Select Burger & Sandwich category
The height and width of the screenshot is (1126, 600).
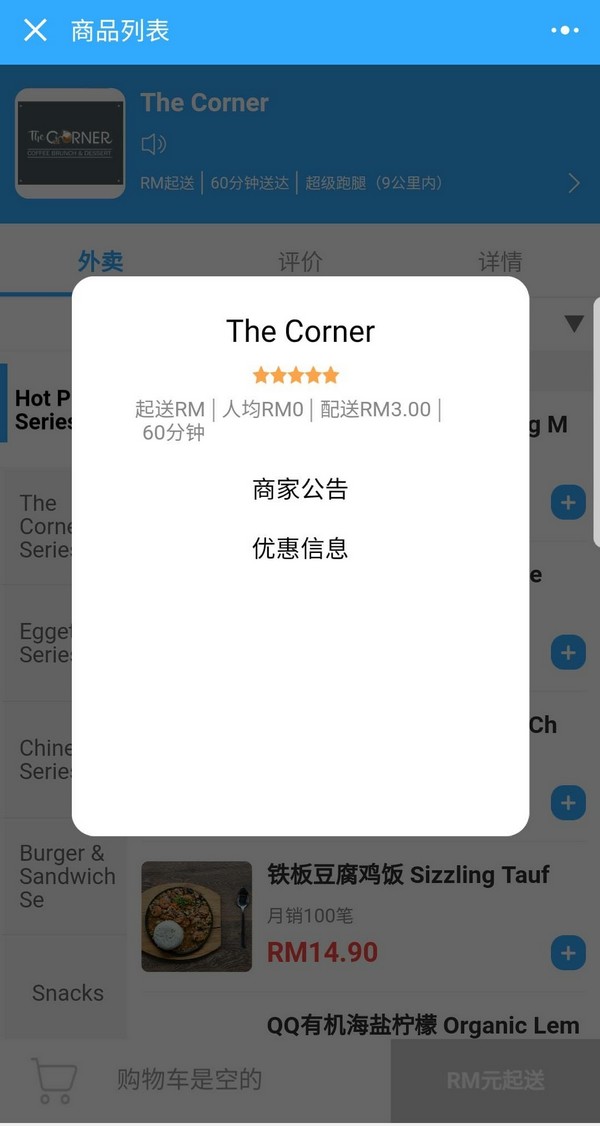pyautogui.click(x=66, y=876)
